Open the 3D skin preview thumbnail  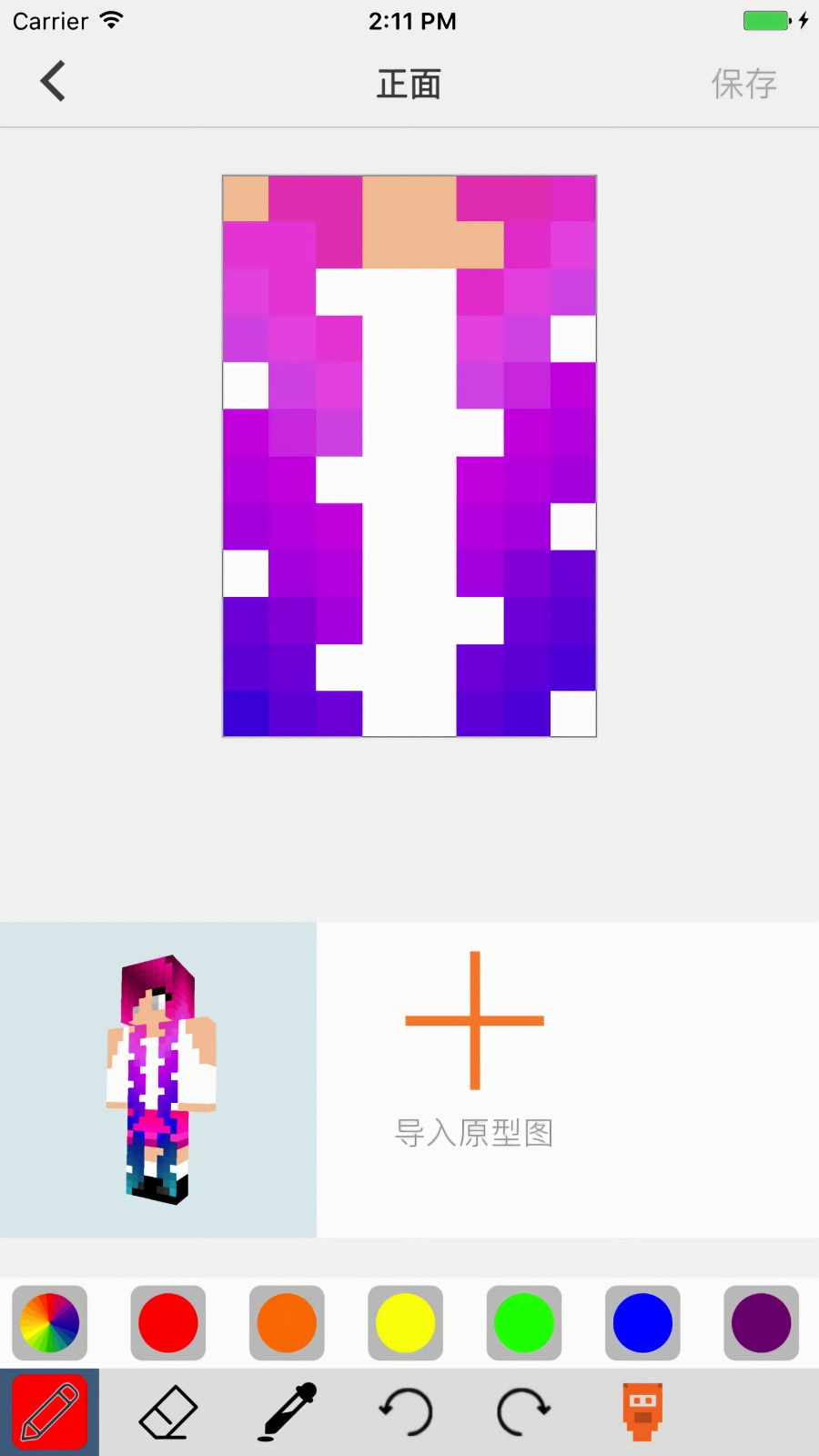158,1079
